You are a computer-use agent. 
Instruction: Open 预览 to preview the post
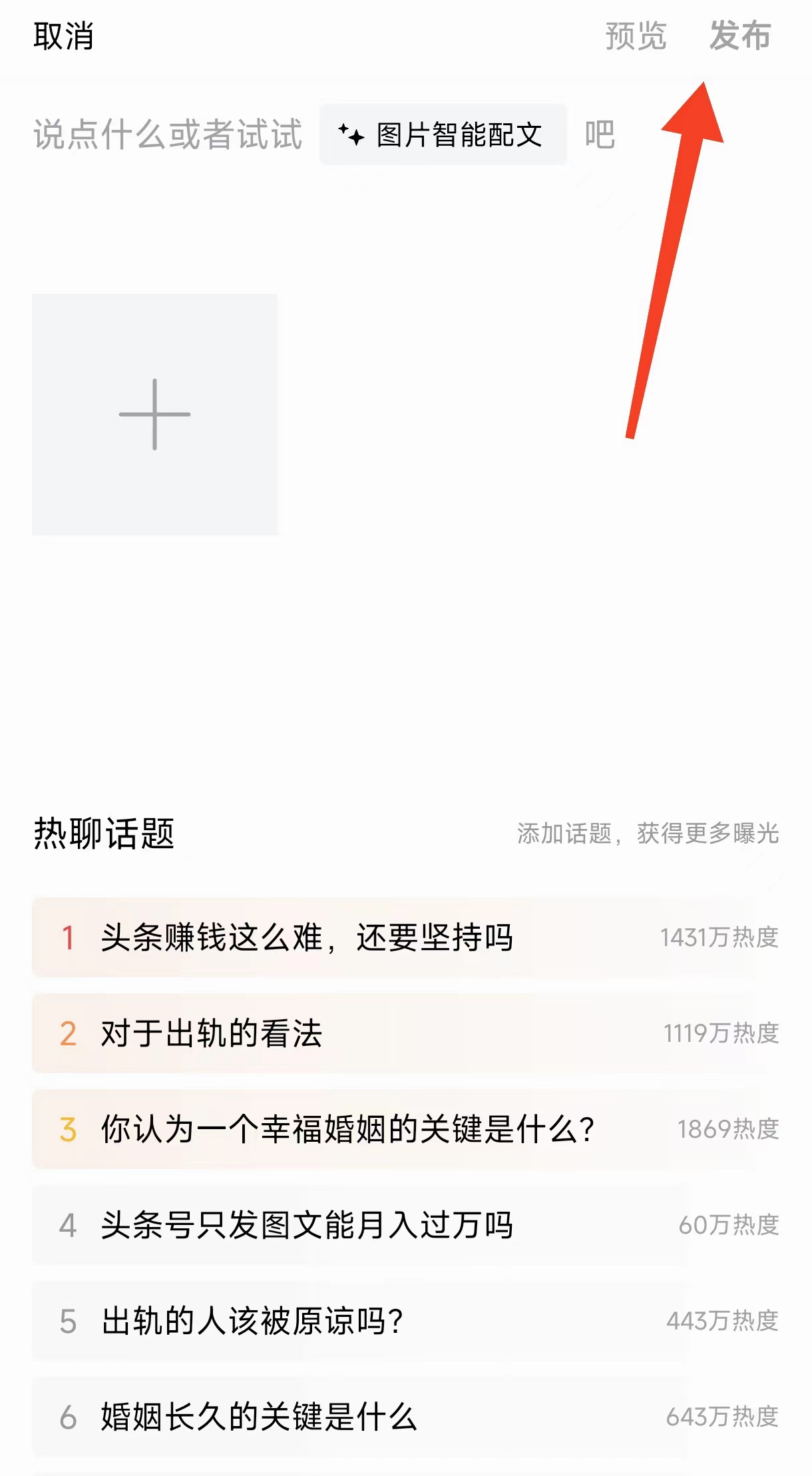(x=635, y=36)
